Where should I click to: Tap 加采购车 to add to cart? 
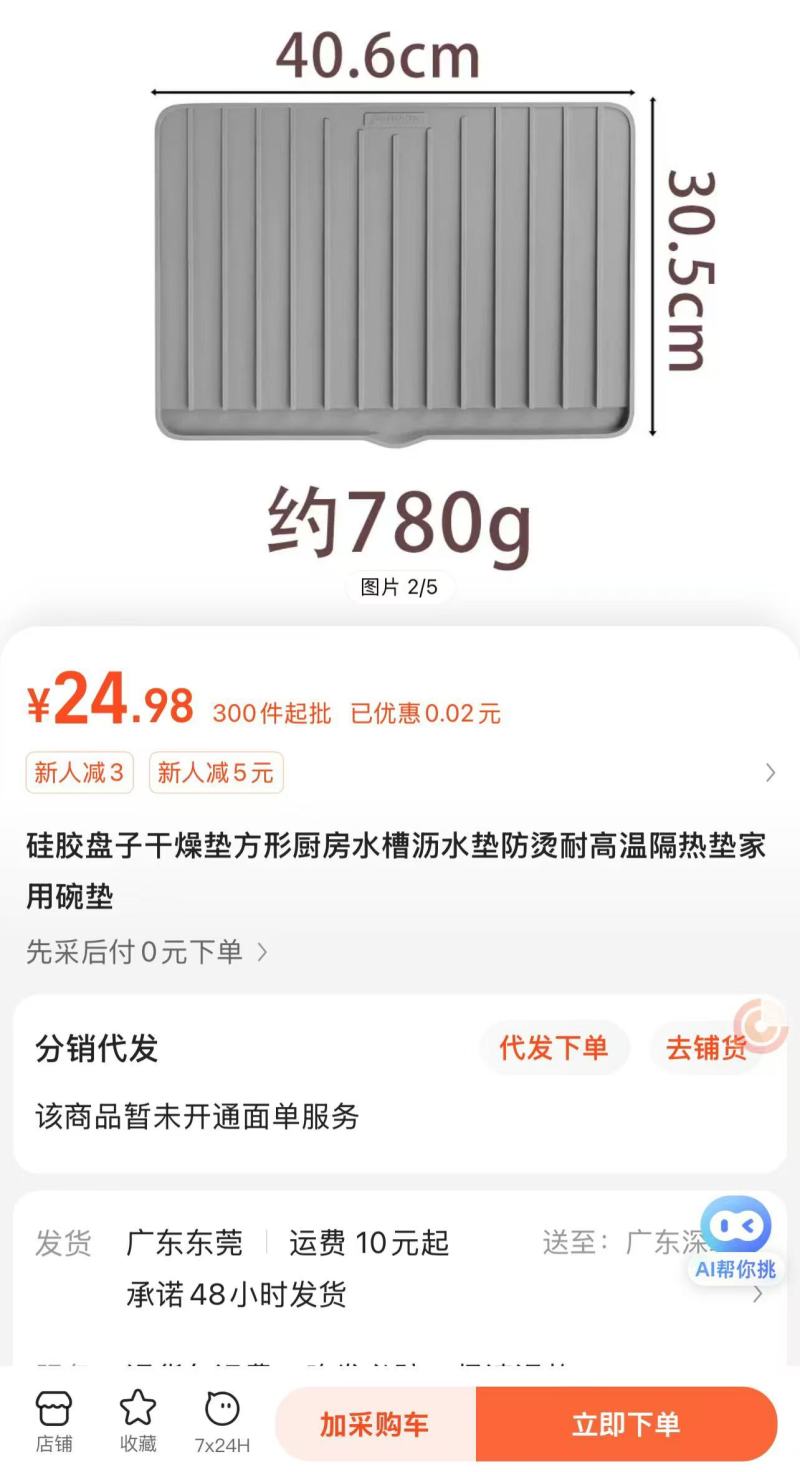click(375, 1424)
